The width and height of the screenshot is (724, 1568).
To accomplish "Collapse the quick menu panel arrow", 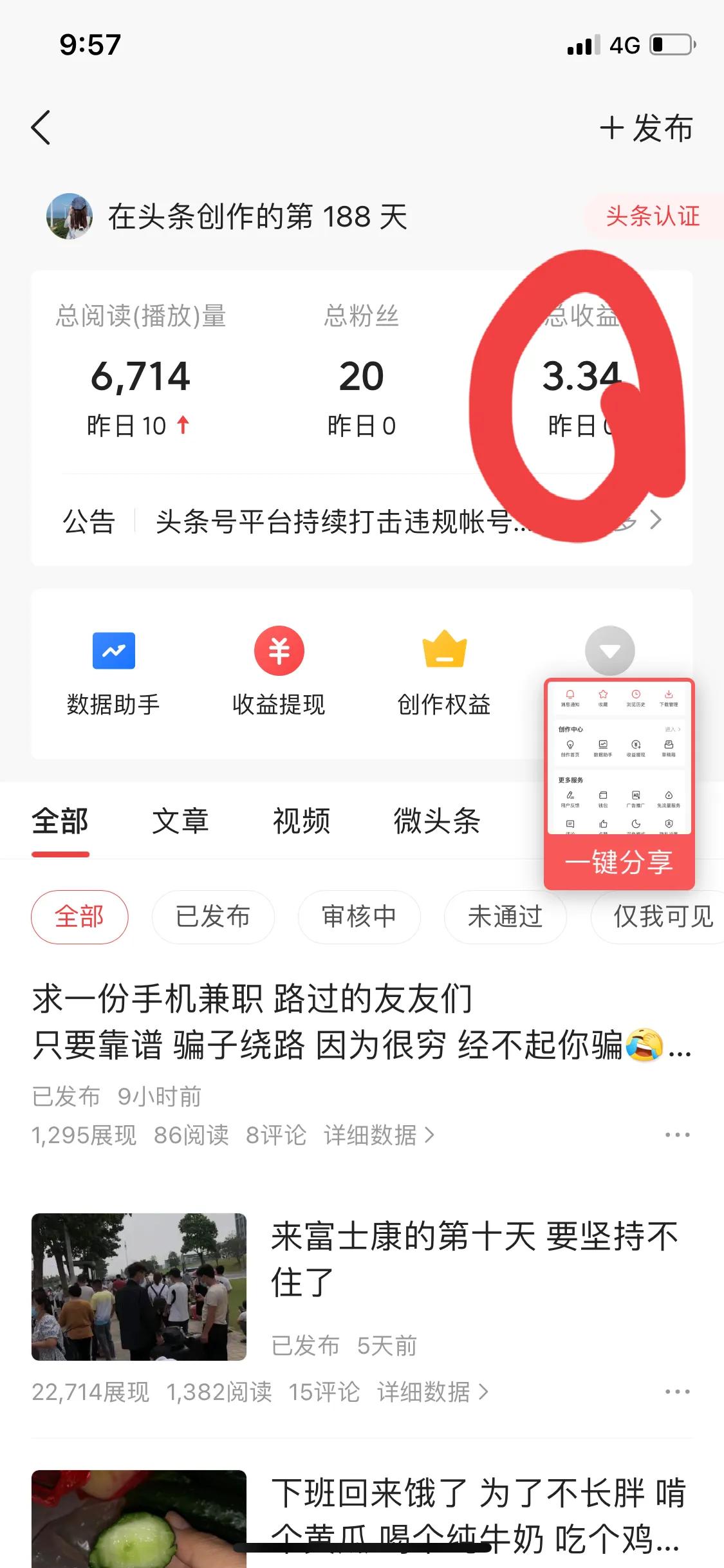I will (609, 651).
